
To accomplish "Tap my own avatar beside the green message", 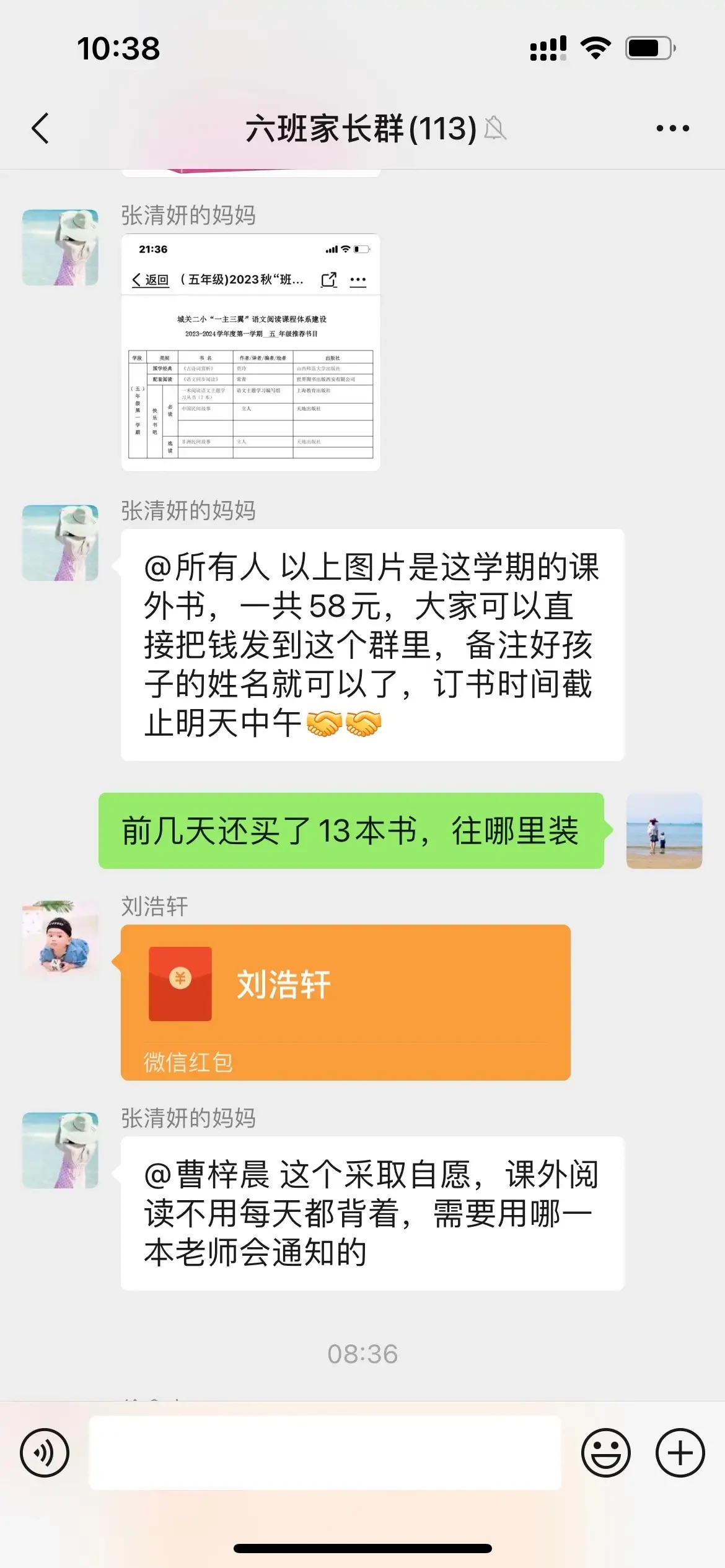I will 664,830.
